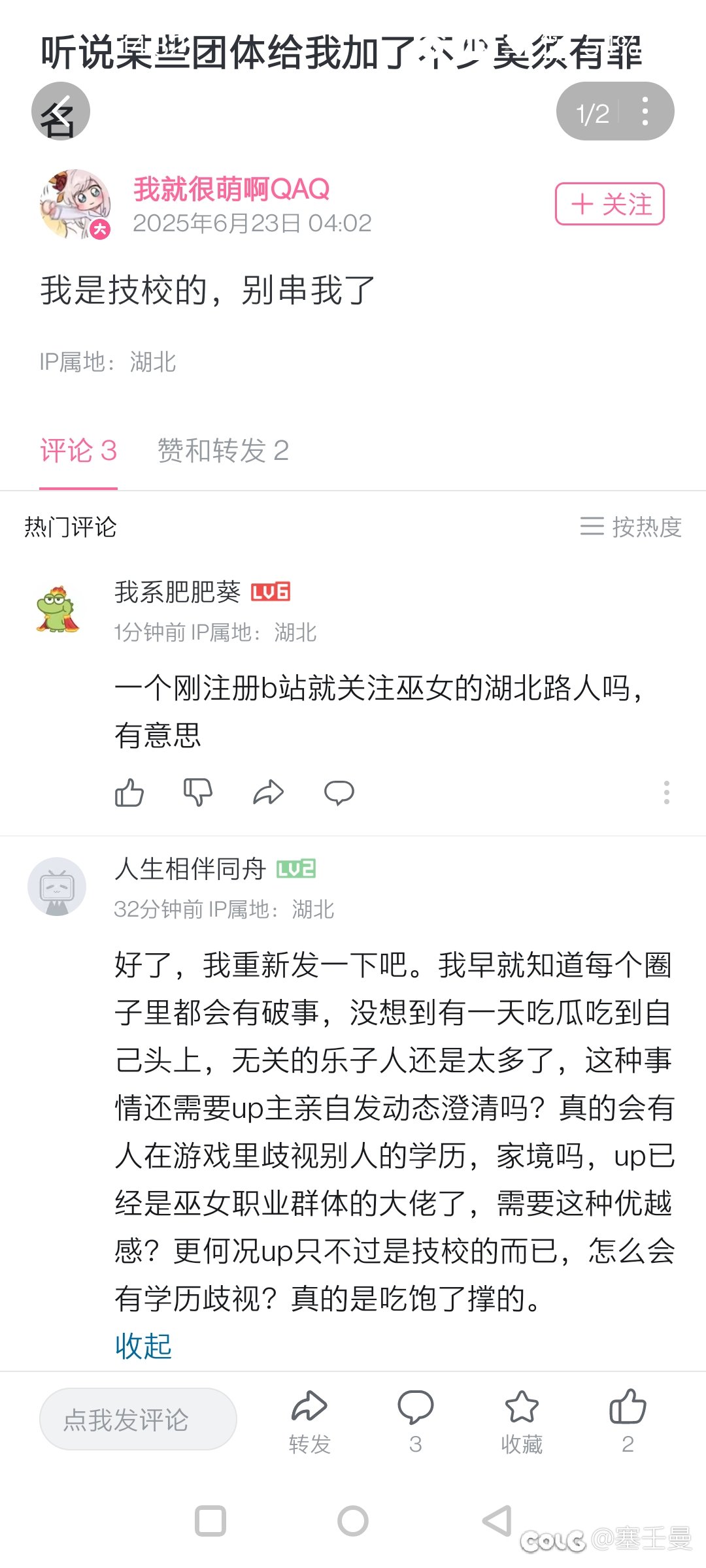Open more options on 我系肥肥葵's comment
The width and height of the screenshot is (706, 1568).
666,792
